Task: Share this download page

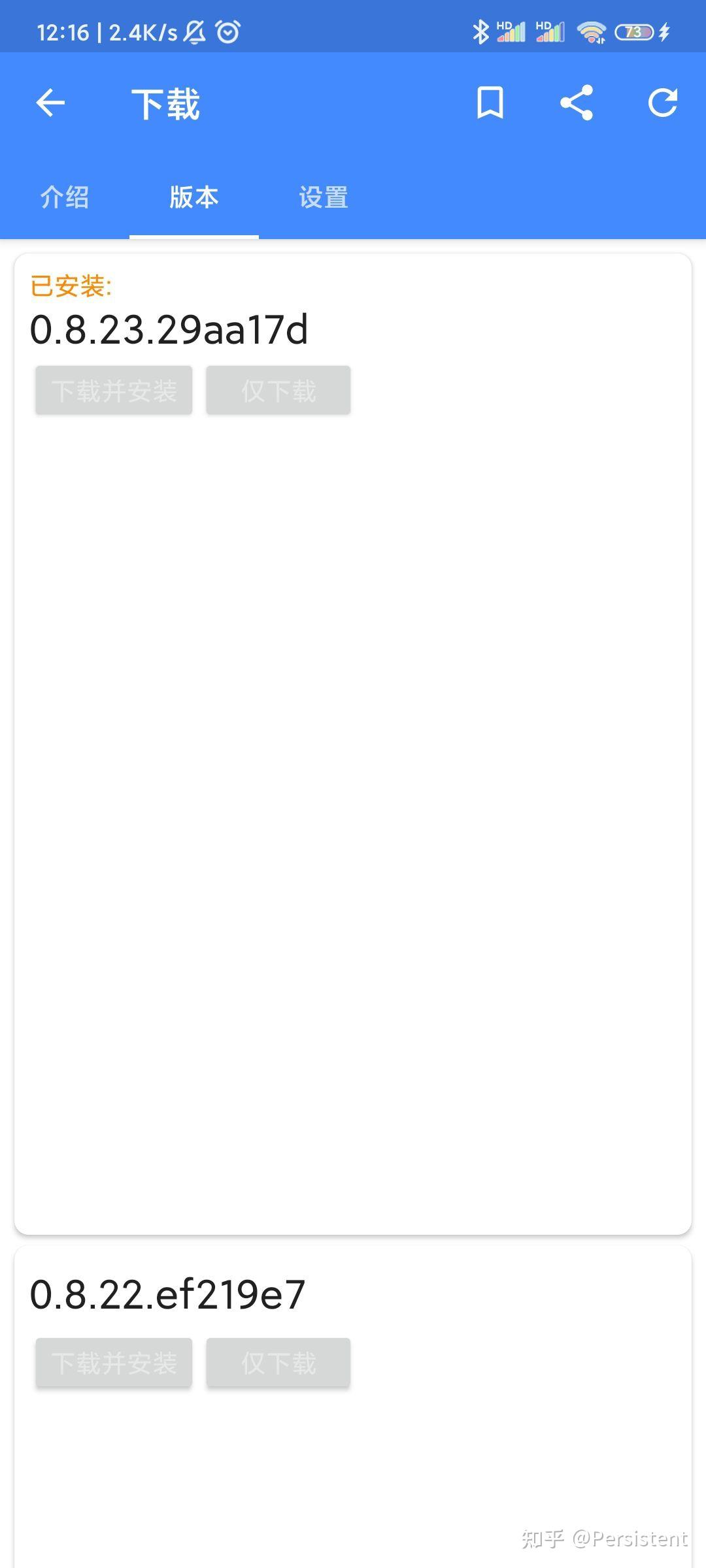Action: coord(576,103)
